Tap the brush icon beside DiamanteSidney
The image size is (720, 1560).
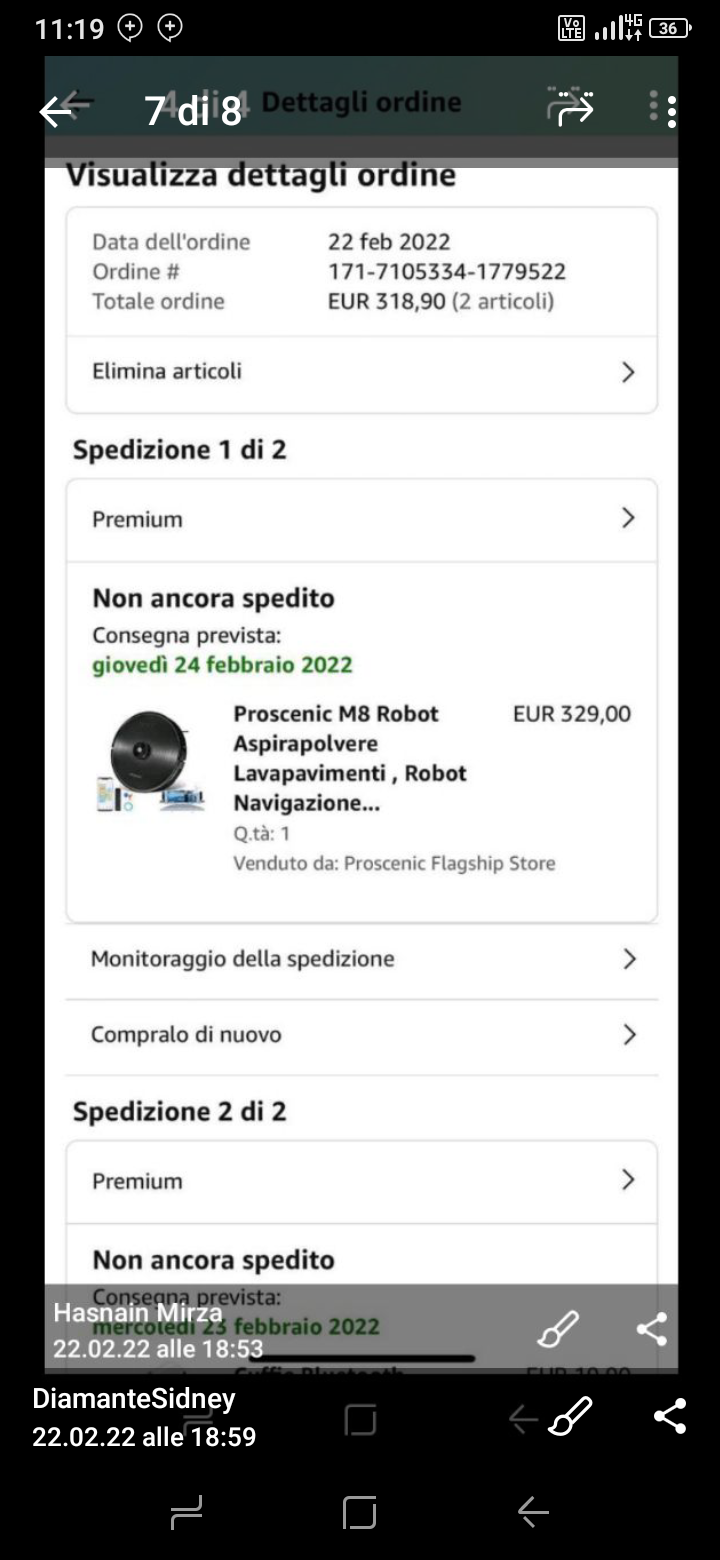(571, 1416)
